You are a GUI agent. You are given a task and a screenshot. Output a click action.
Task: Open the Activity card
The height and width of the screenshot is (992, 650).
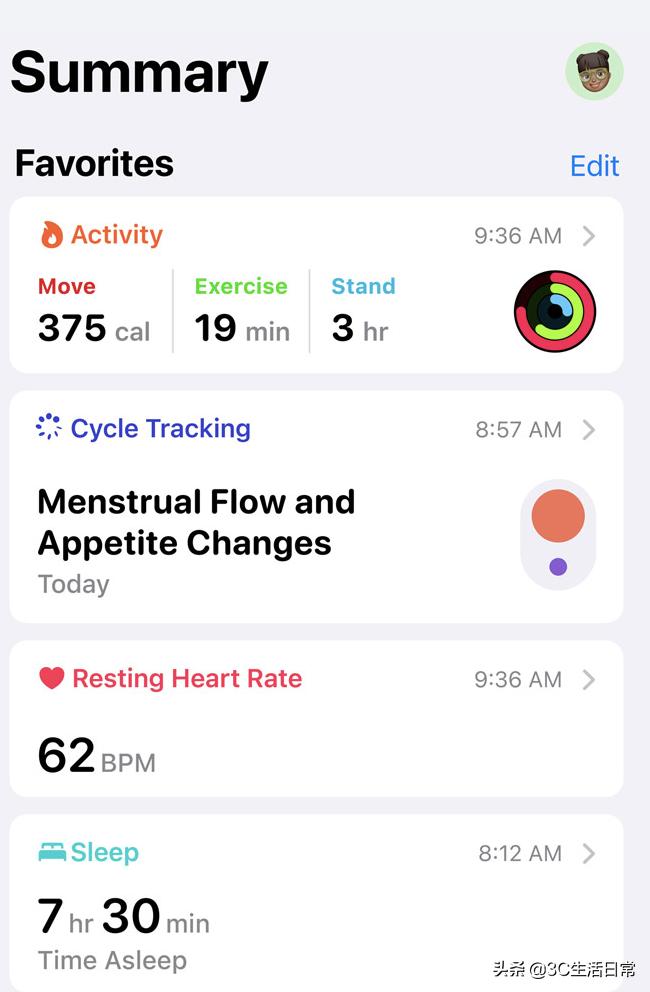pos(316,285)
